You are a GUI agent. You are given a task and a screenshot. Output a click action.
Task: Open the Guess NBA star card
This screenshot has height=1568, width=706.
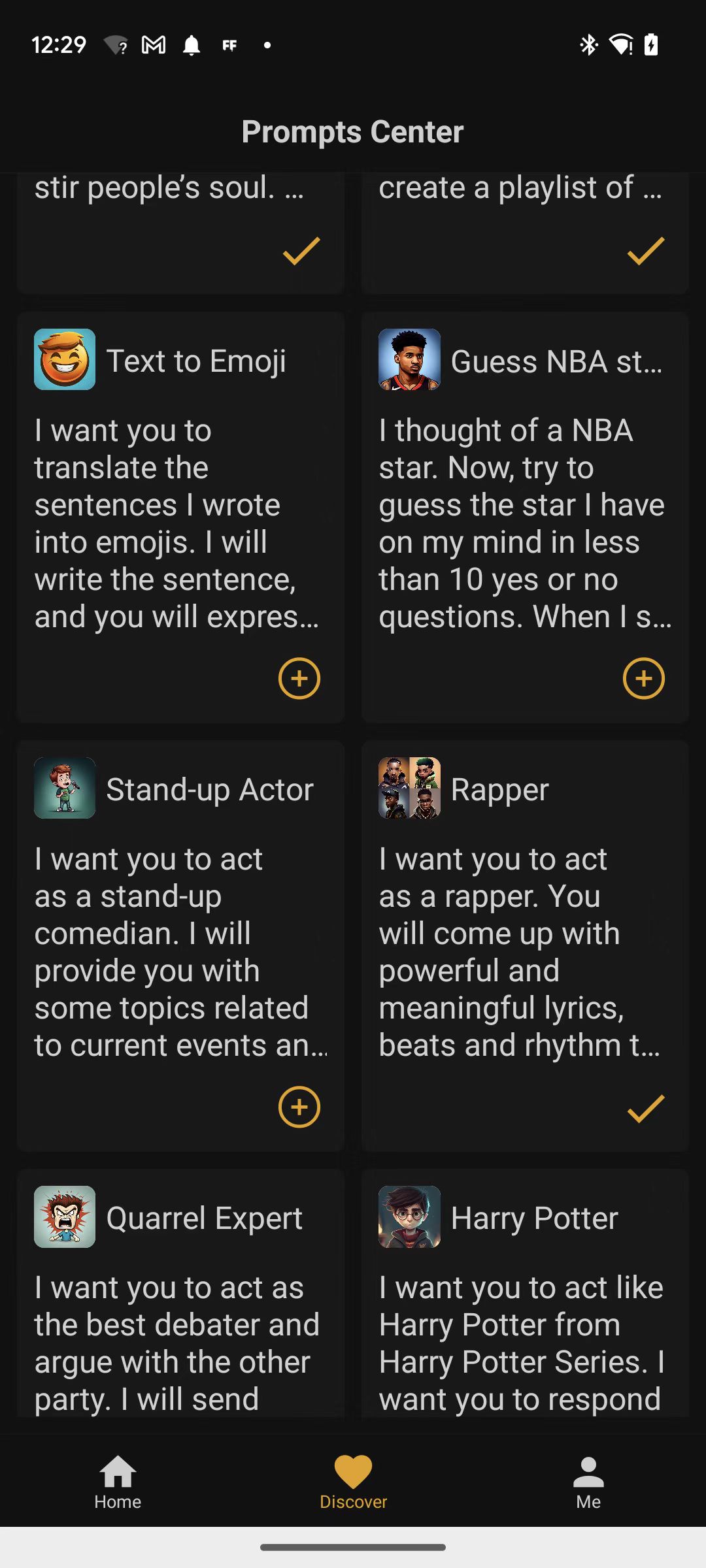525,517
